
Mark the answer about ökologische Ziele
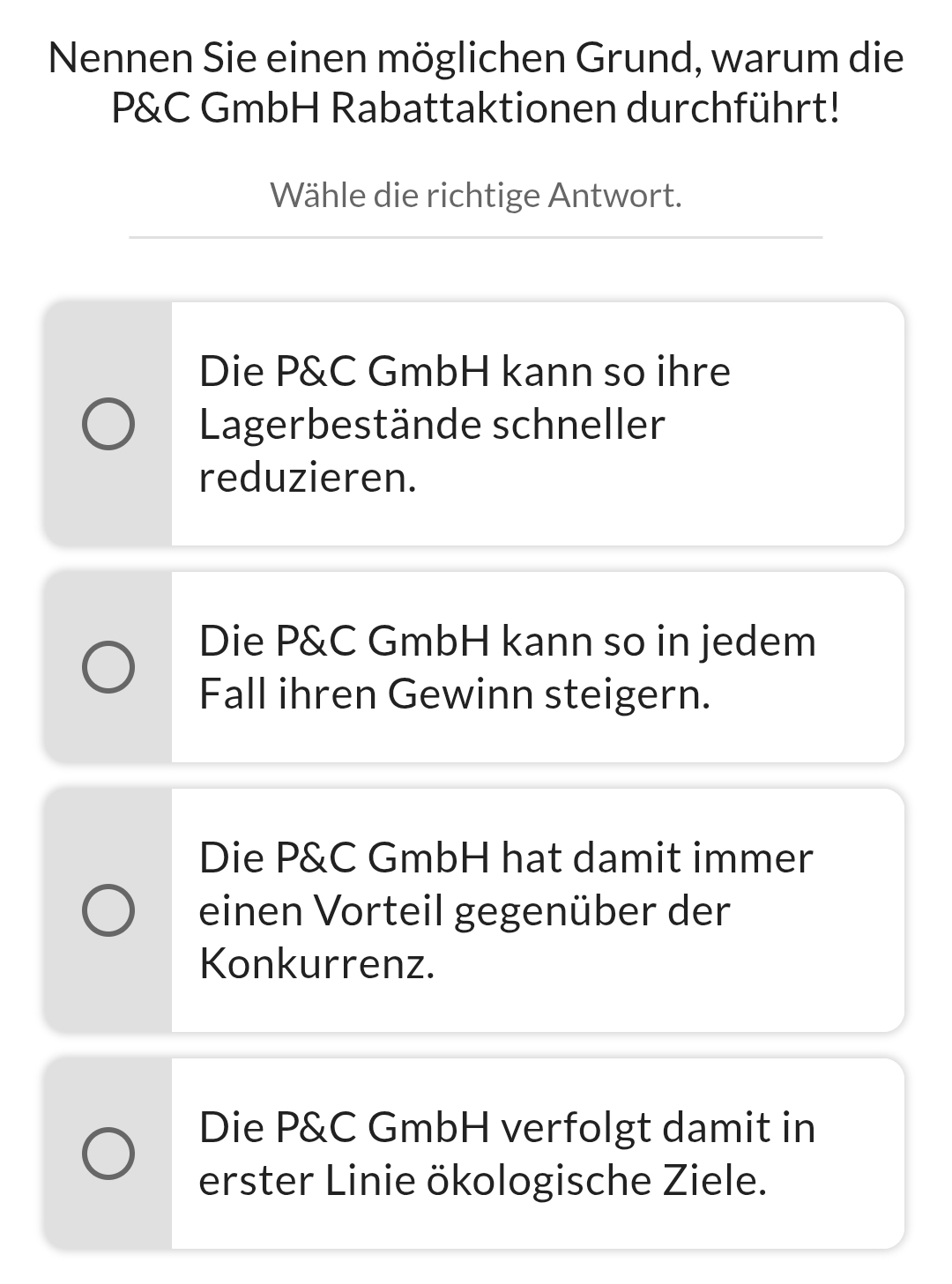(474, 1154)
